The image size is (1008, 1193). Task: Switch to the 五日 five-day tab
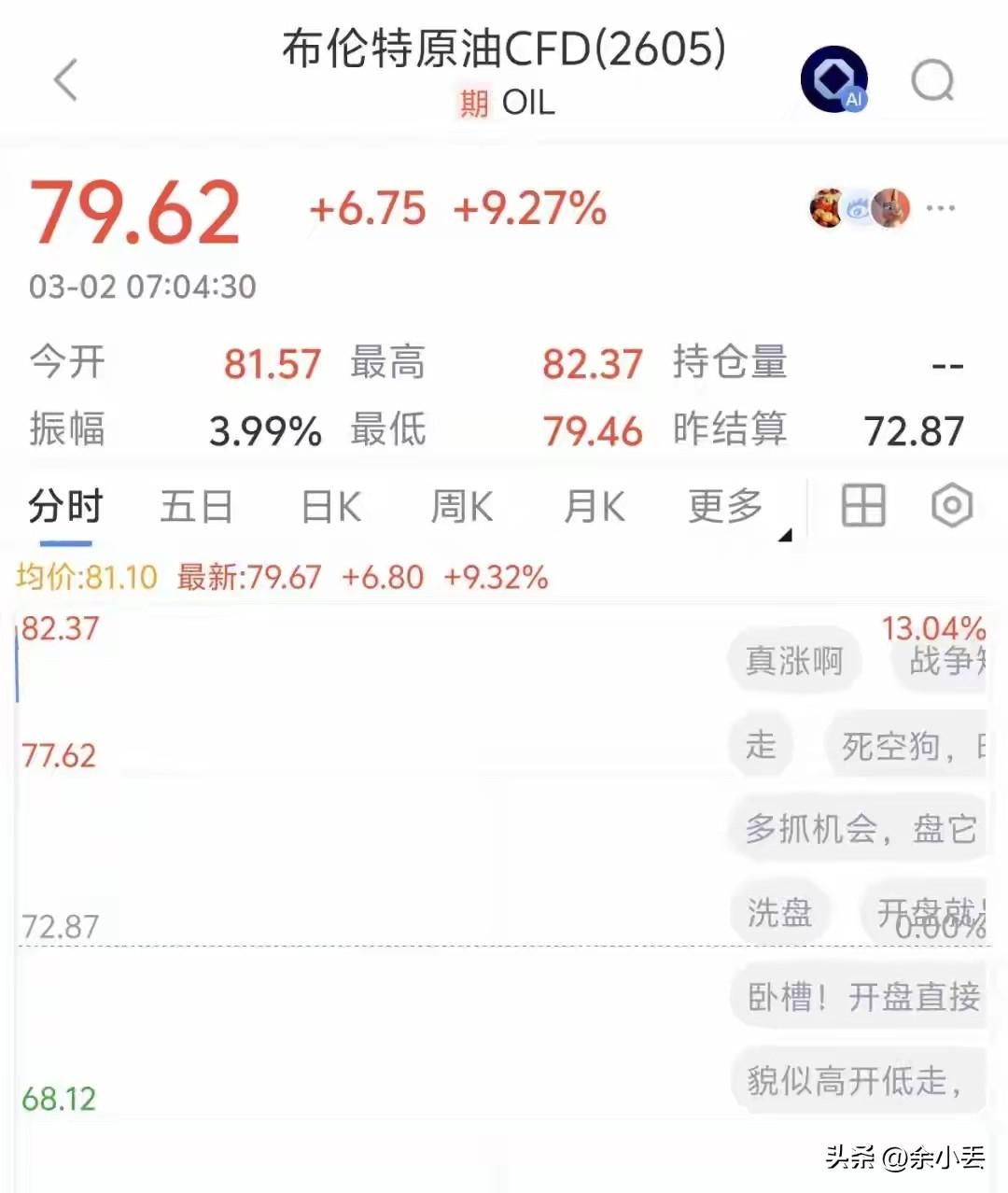[x=195, y=507]
